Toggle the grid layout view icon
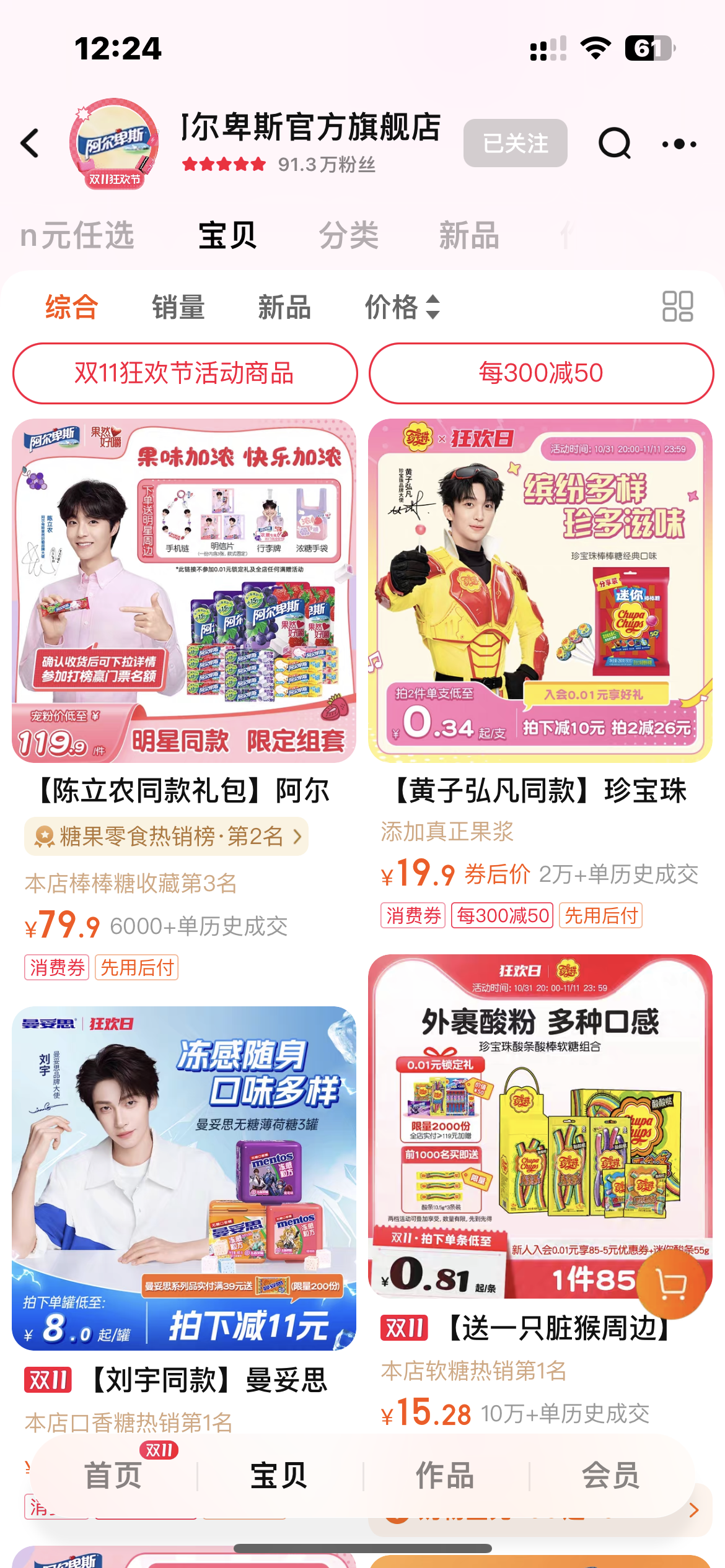The image size is (725, 1568). (678, 307)
